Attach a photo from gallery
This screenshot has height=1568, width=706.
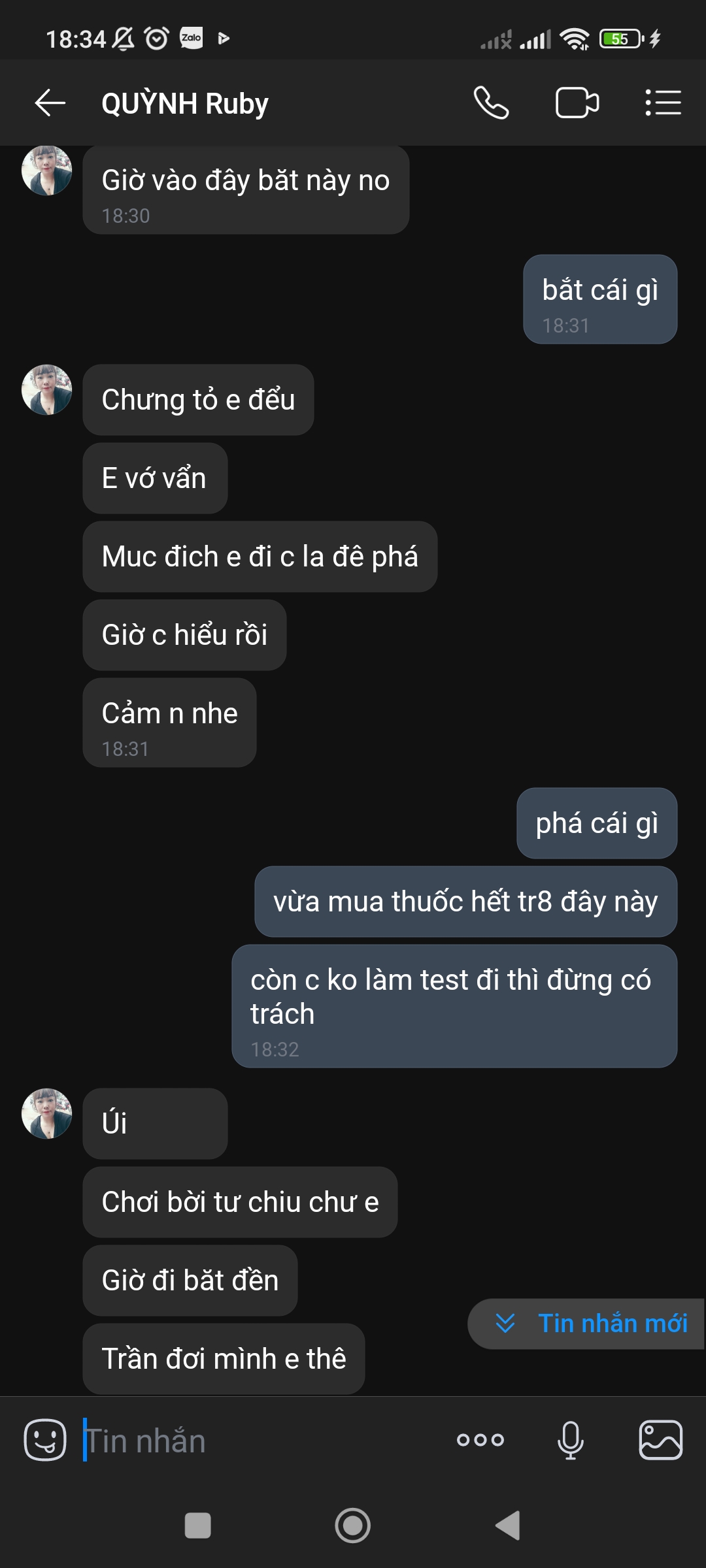[x=660, y=1440]
